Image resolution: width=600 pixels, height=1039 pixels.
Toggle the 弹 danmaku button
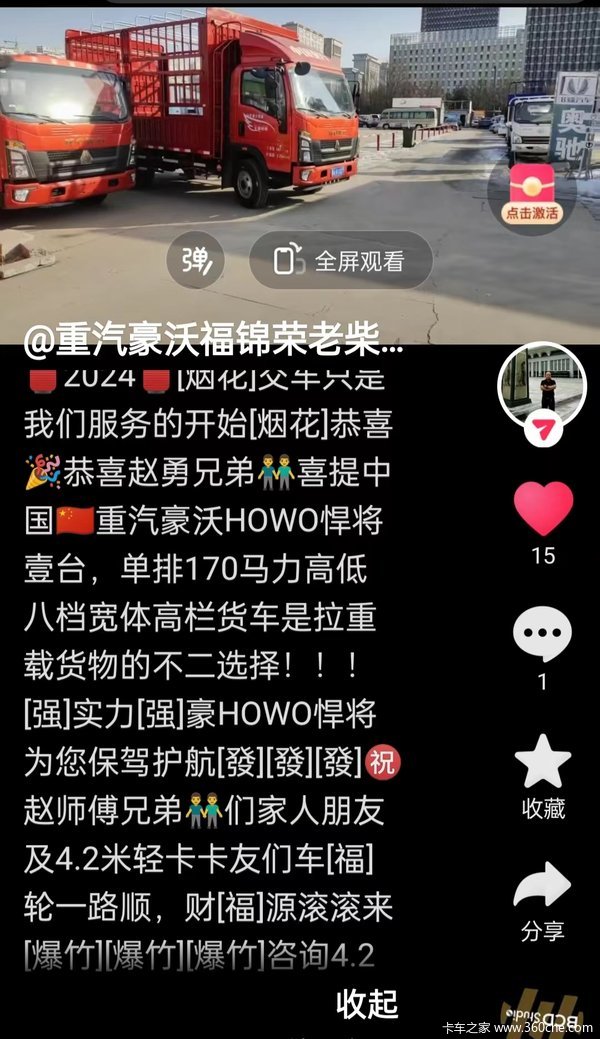[x=196, y=260]
